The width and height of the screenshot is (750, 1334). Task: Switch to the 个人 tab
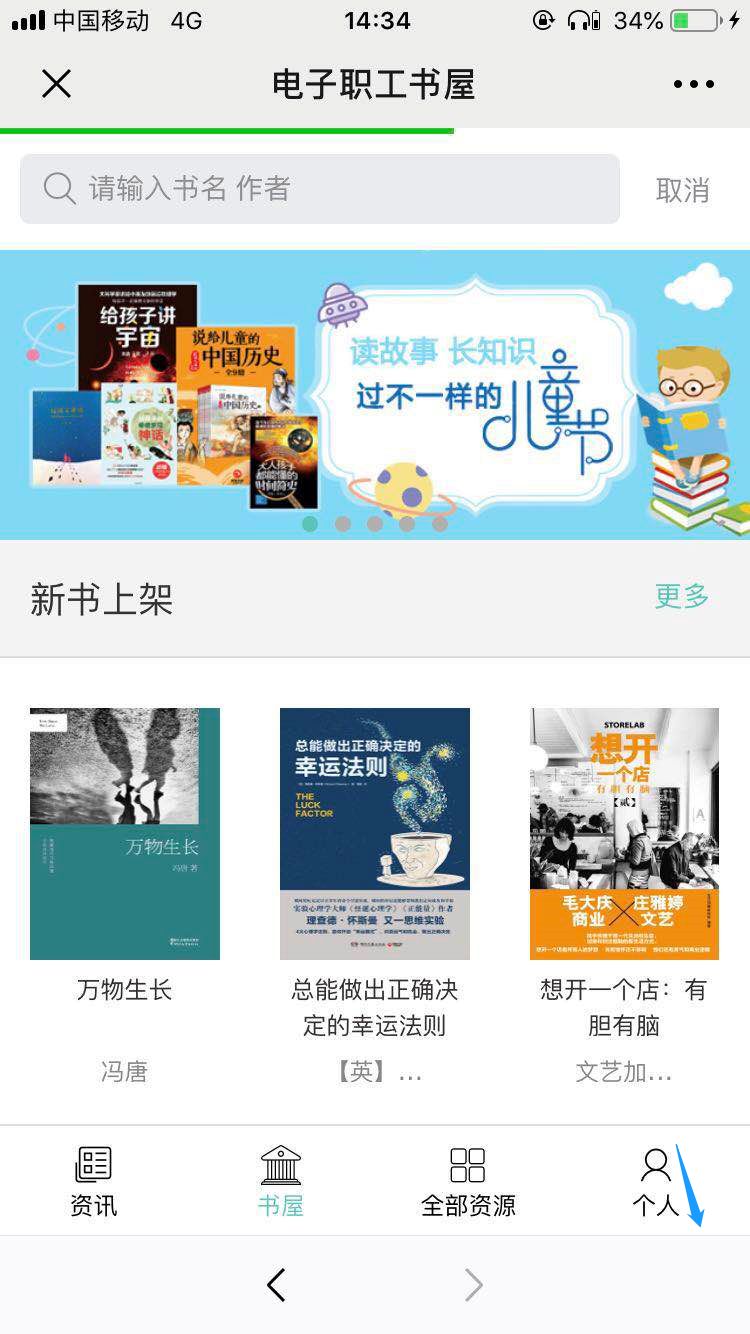[x=655, y=1181]
